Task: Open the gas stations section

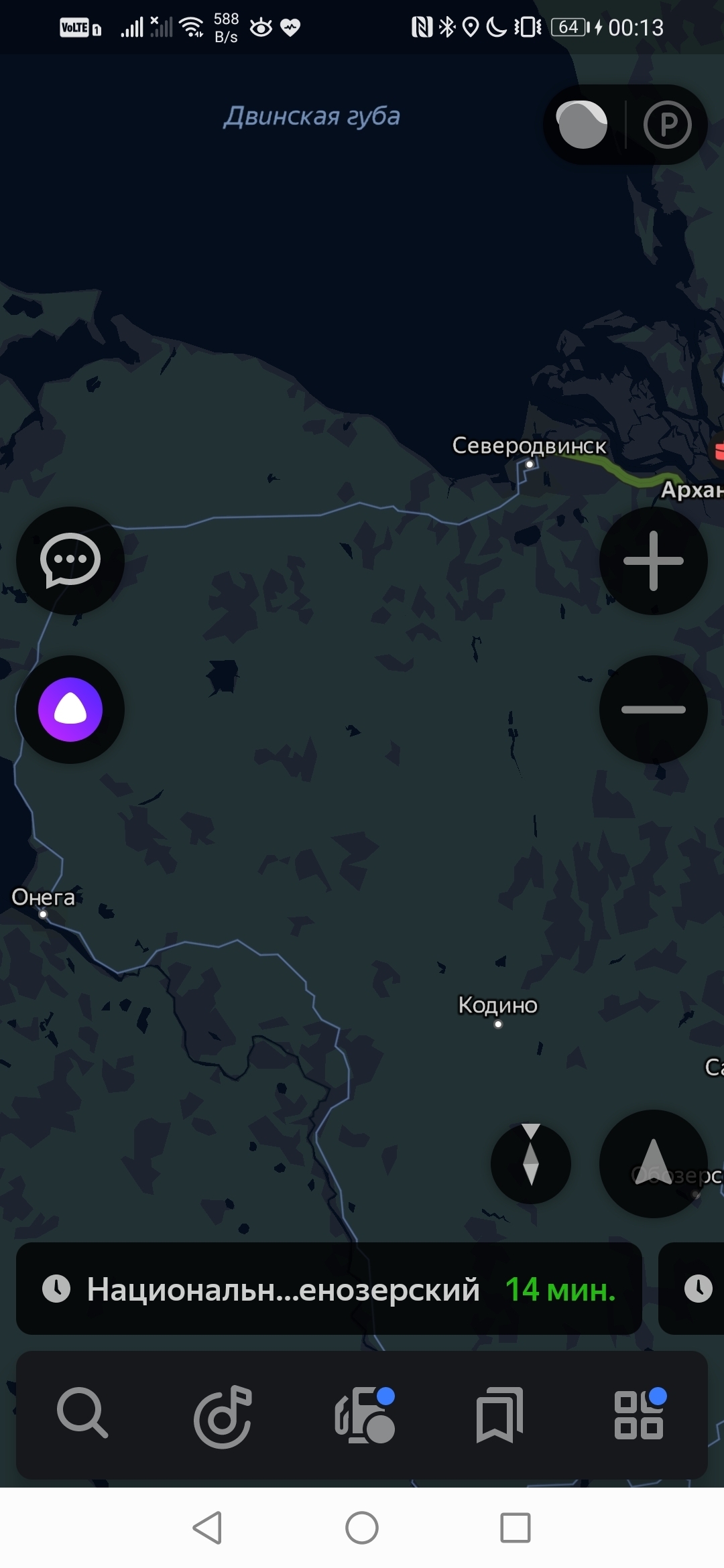Action: click(x=364, y=1415)
